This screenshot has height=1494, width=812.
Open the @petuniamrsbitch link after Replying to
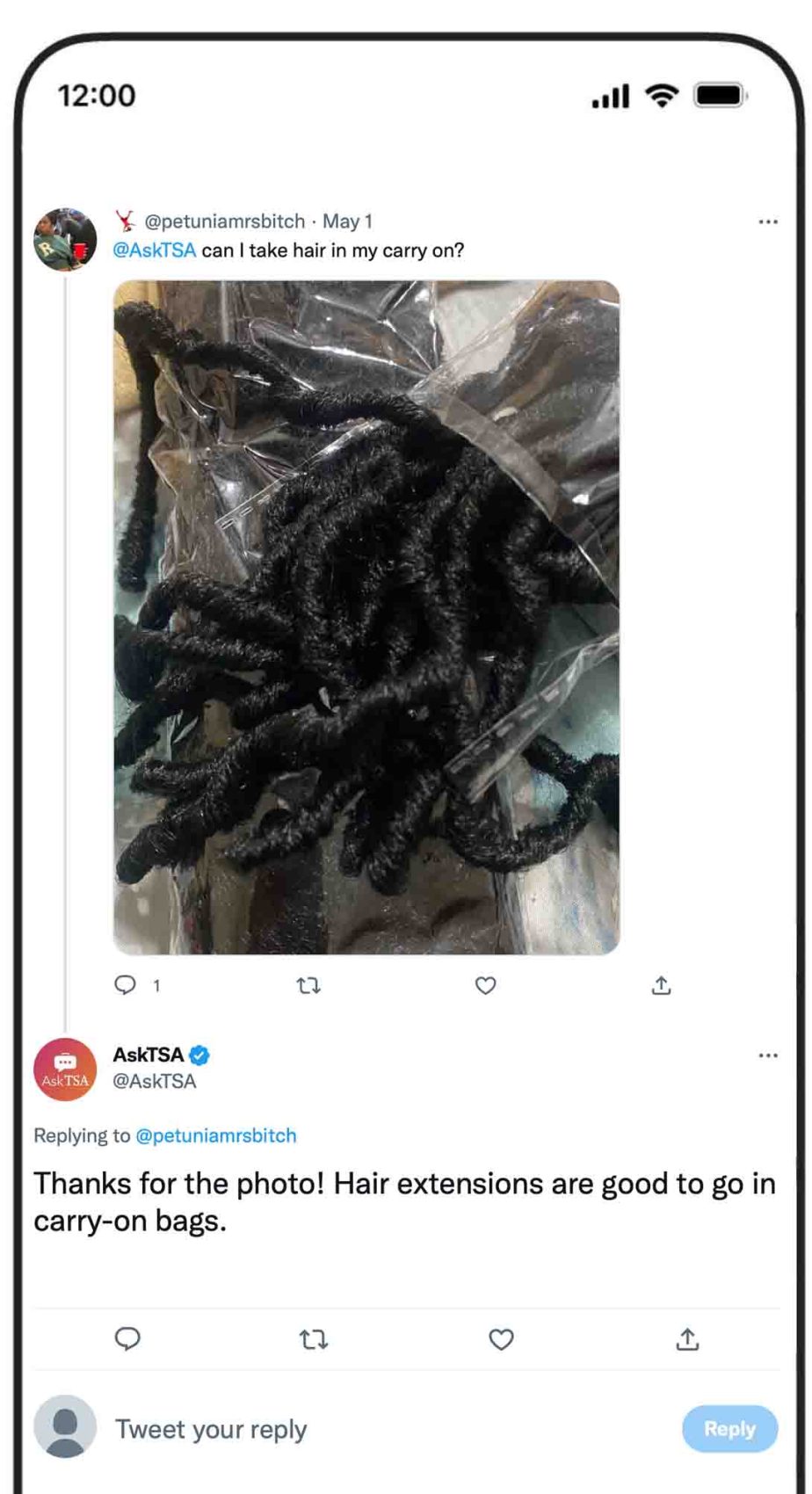coord(216,1135)
